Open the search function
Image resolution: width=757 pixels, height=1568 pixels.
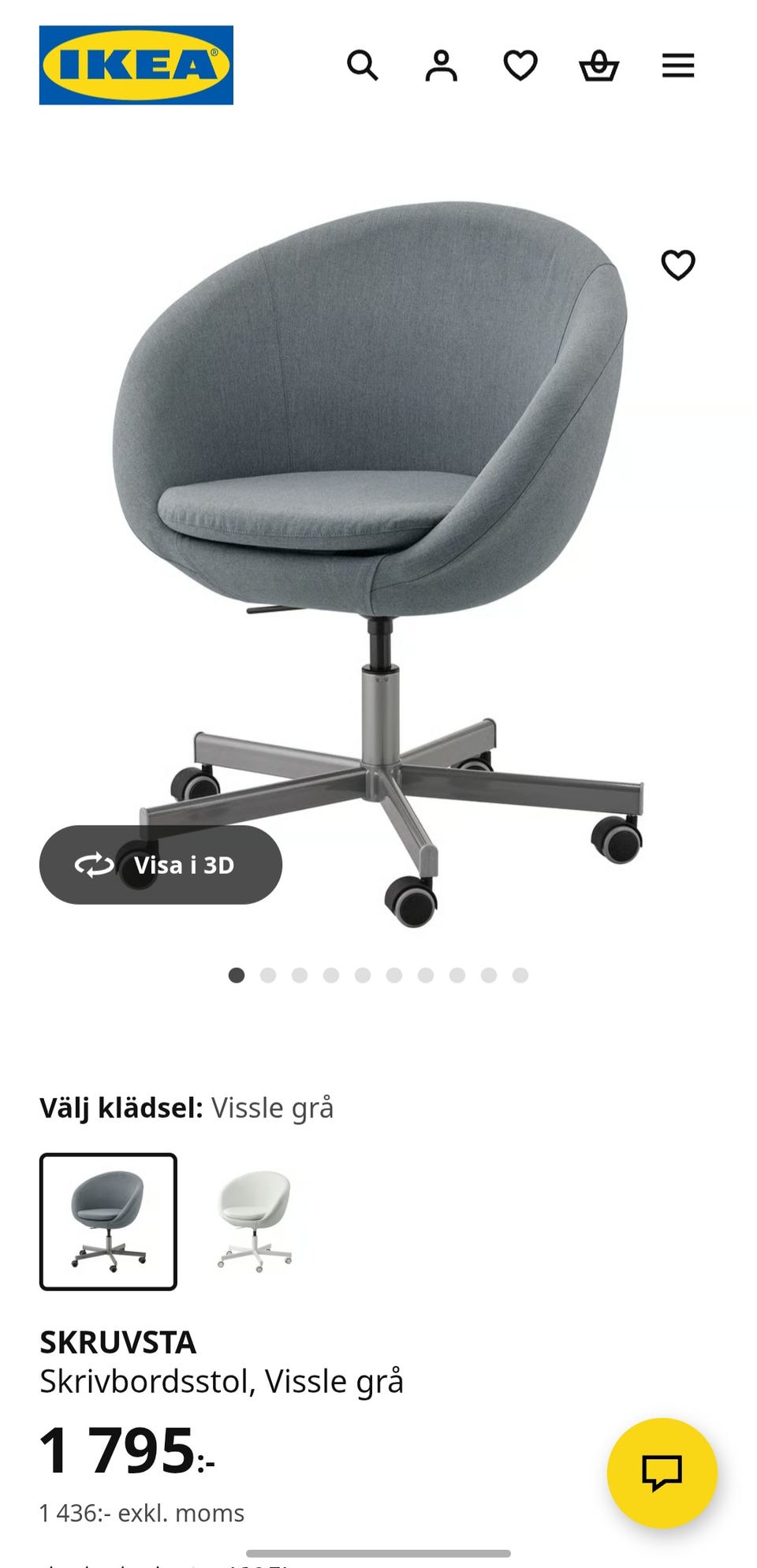click(364, 66)
